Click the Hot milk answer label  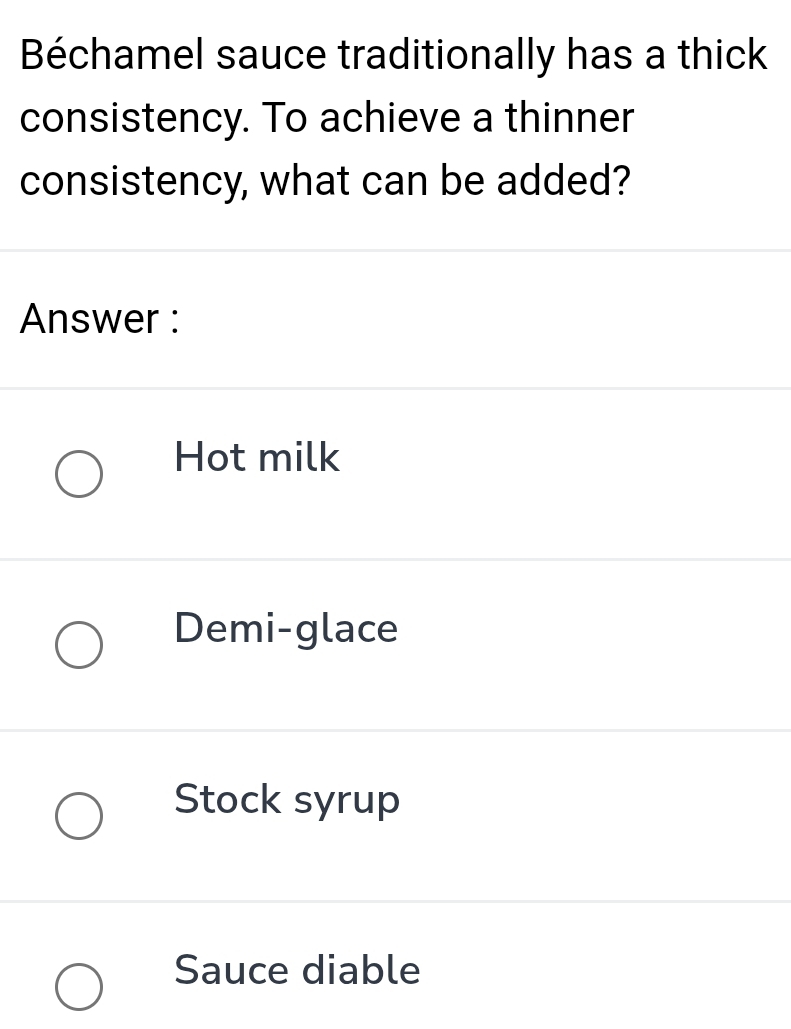coord(257,458)
